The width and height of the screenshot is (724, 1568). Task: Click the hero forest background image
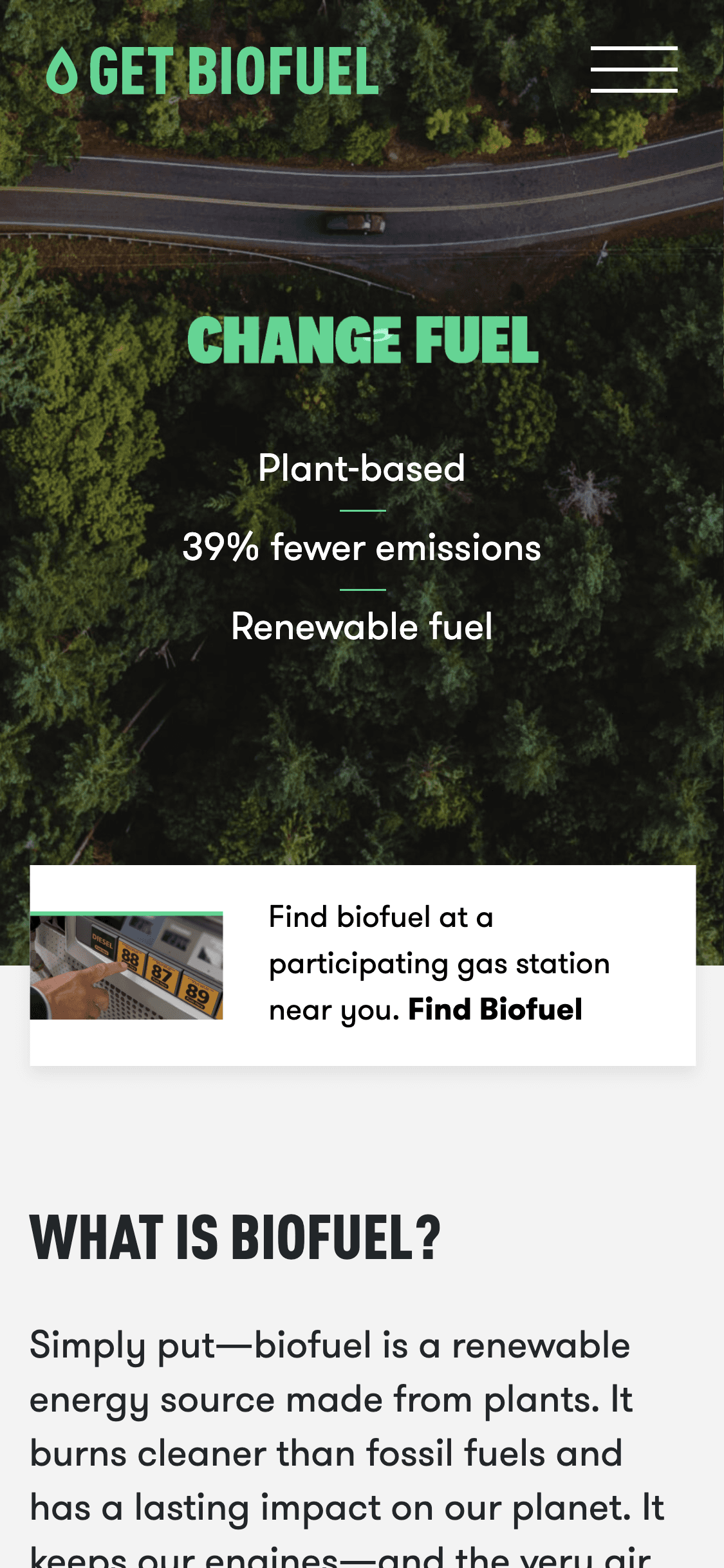click(x=362, y=740)
